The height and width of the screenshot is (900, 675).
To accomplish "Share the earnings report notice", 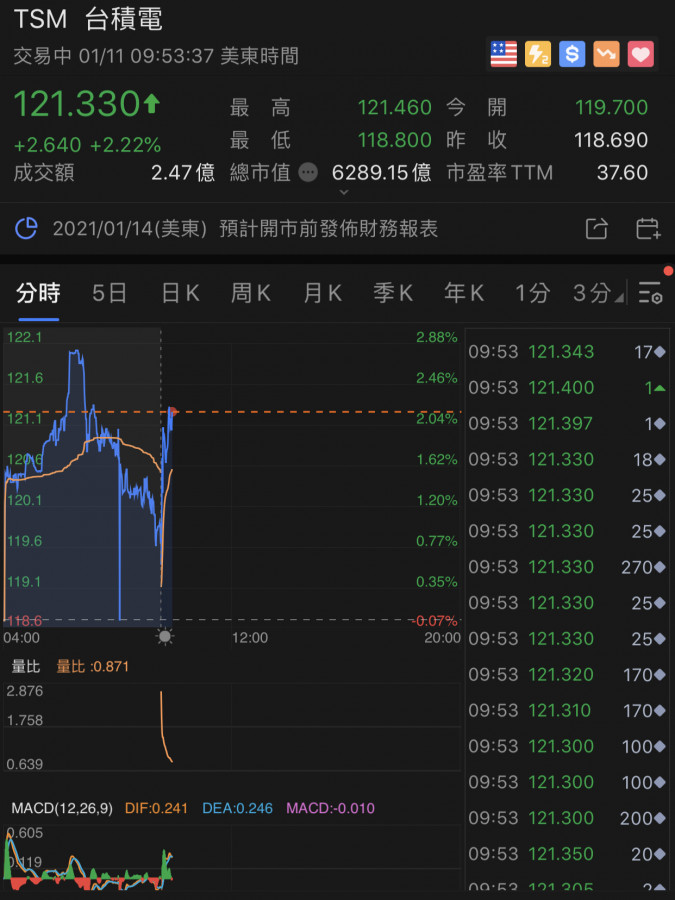I will [x=597, y=229].
